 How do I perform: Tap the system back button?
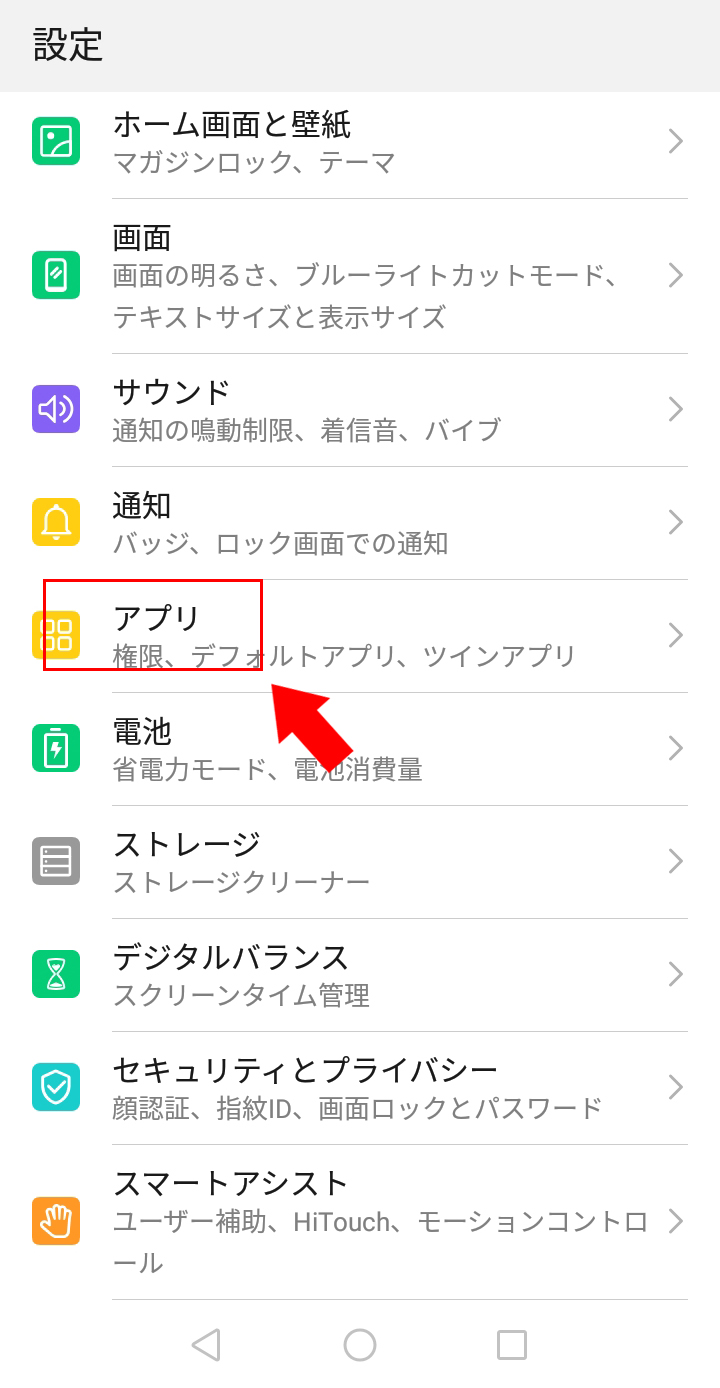point(206,1345)
